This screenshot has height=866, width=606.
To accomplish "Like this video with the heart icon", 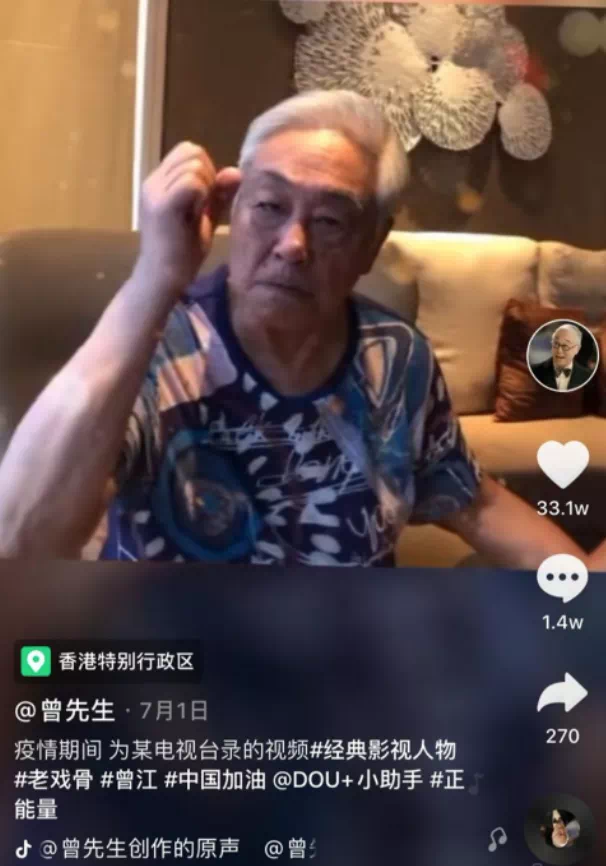I will pos(562,465).
